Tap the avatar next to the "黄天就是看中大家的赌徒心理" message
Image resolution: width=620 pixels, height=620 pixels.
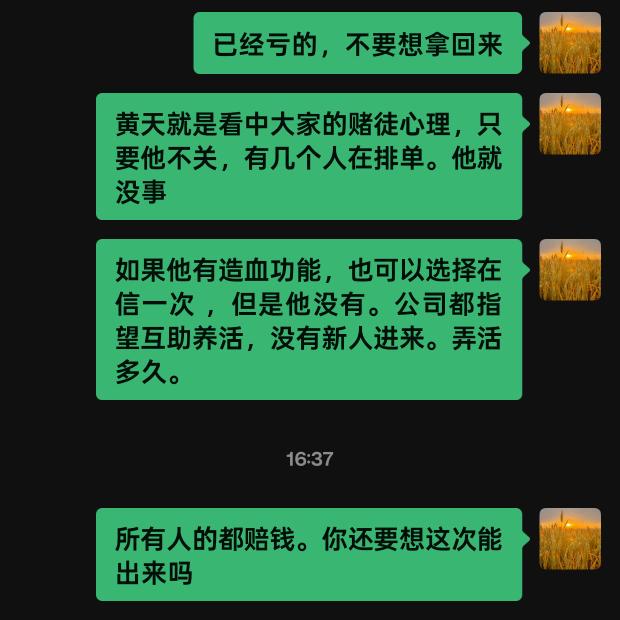570,124
